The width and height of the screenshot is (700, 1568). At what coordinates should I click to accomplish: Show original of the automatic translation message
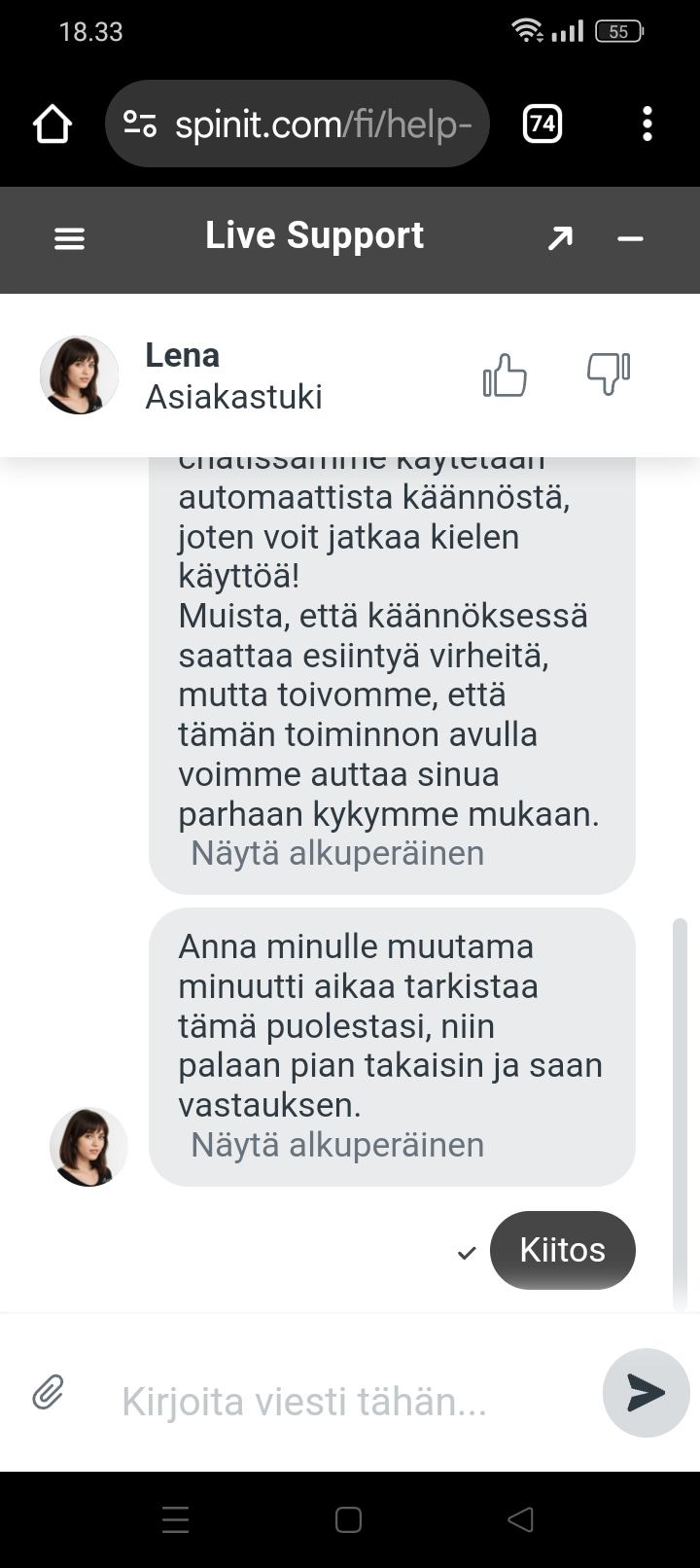[337, 853]
